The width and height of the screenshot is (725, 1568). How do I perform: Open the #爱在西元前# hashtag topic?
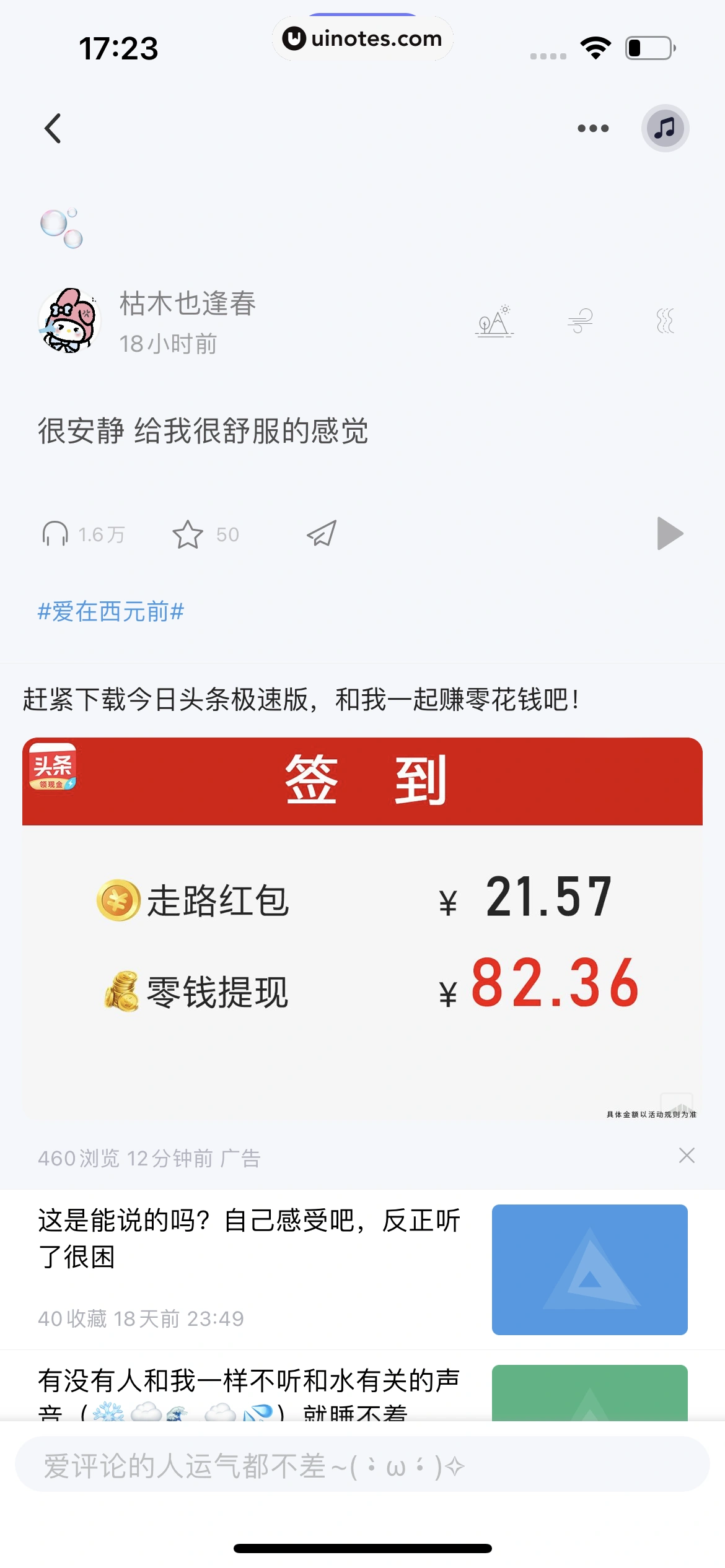tap(112, 612)
